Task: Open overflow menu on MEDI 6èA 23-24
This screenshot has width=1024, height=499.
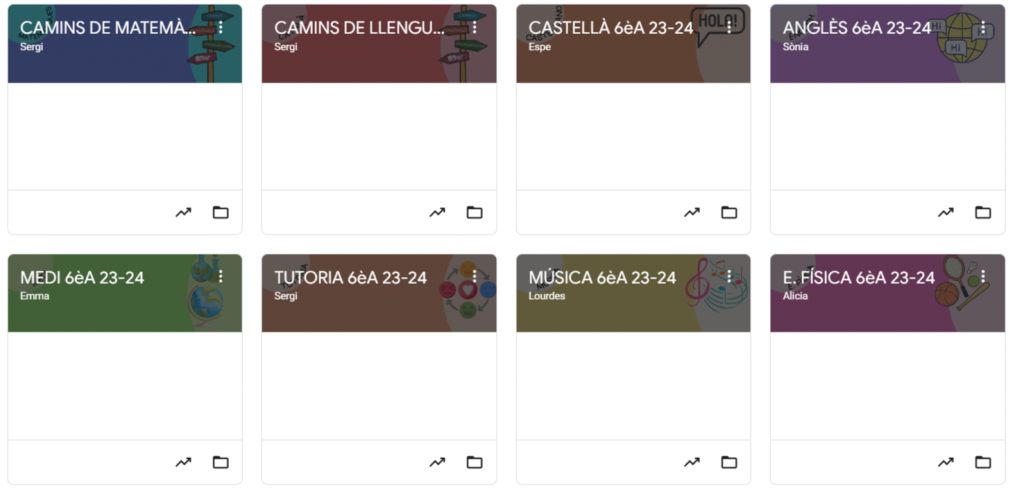Action: coord(221,276)
